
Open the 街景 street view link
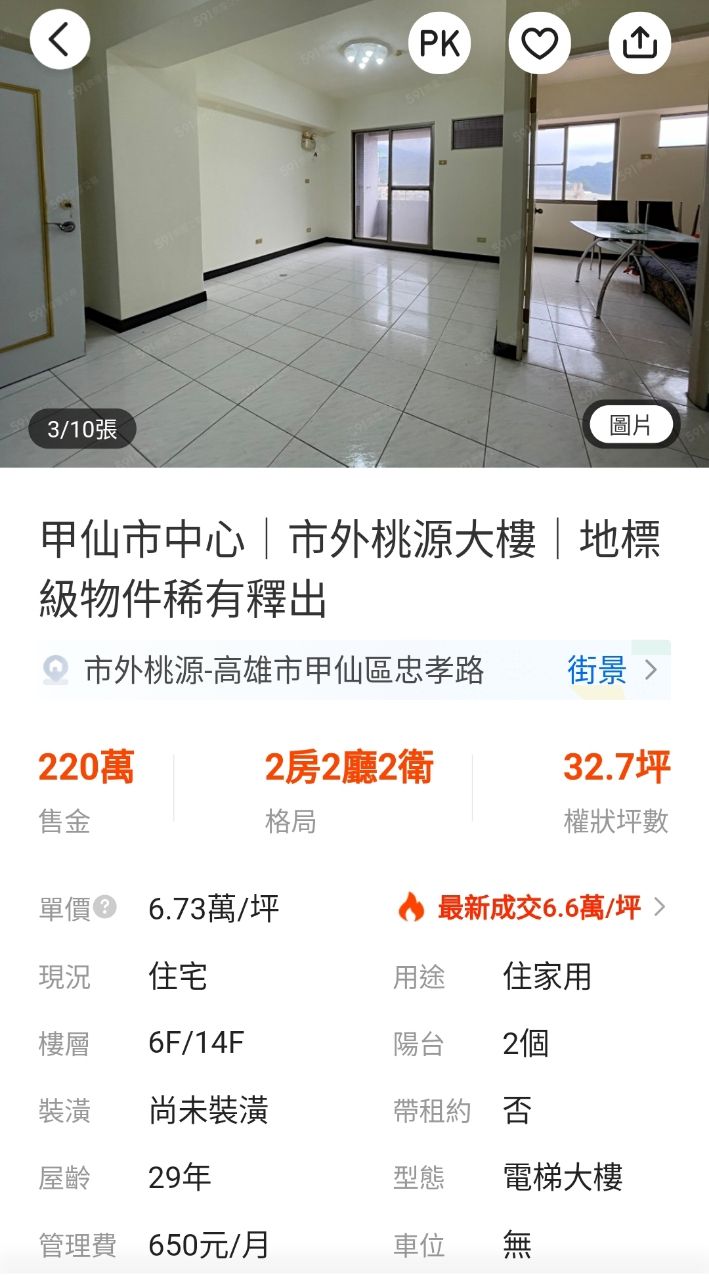(613, 670)
